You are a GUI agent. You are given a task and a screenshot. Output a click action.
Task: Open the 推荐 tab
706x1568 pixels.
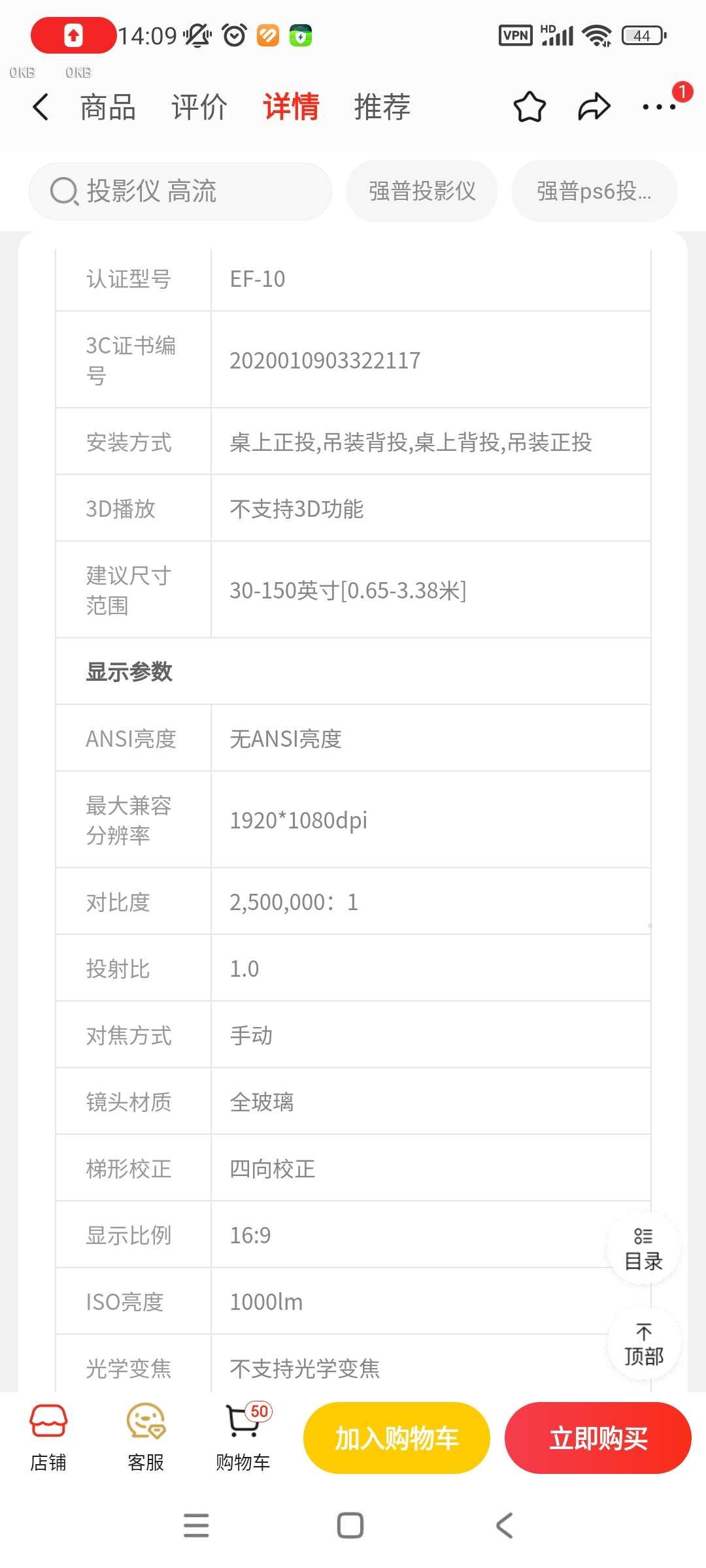[382, 107]
